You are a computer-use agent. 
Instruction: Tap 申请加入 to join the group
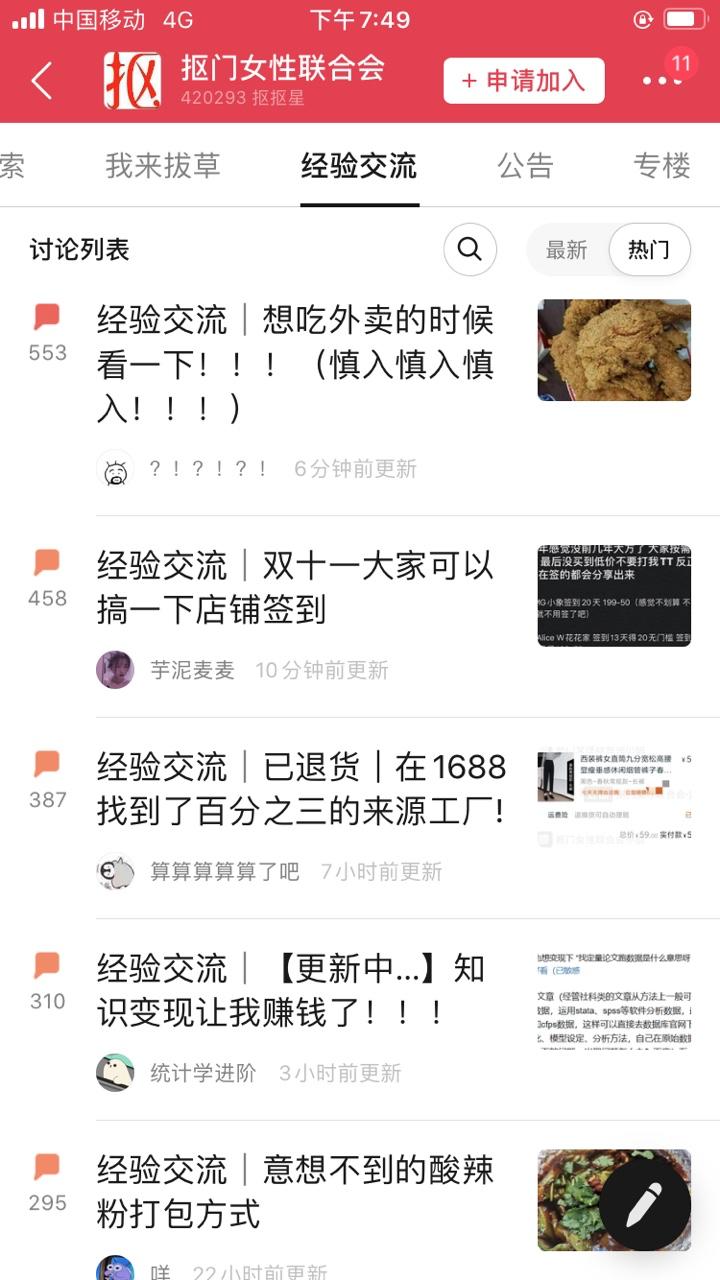[524, 81]
